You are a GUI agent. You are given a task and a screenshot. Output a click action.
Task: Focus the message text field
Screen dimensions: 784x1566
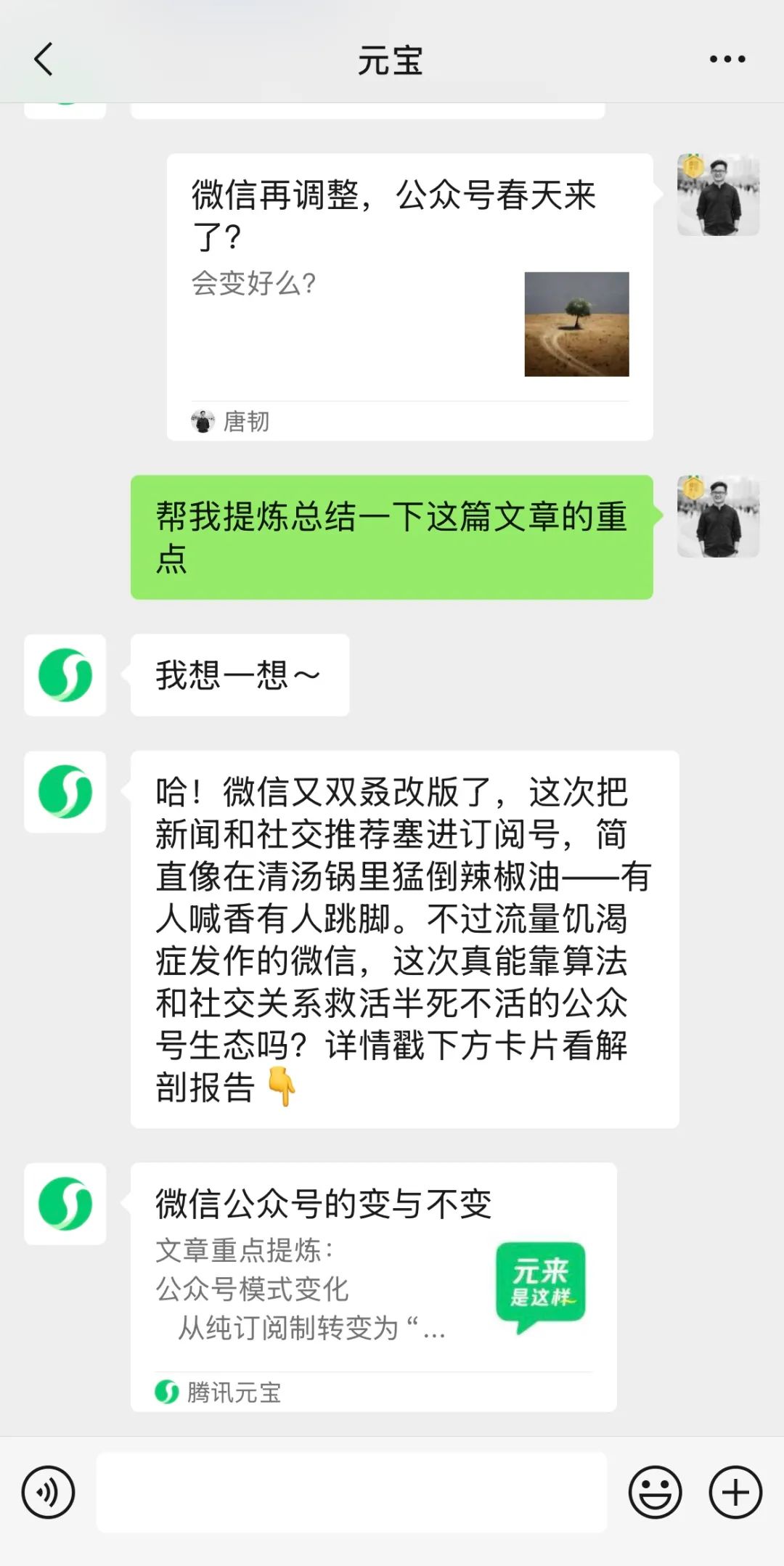tap(351, 1493)
